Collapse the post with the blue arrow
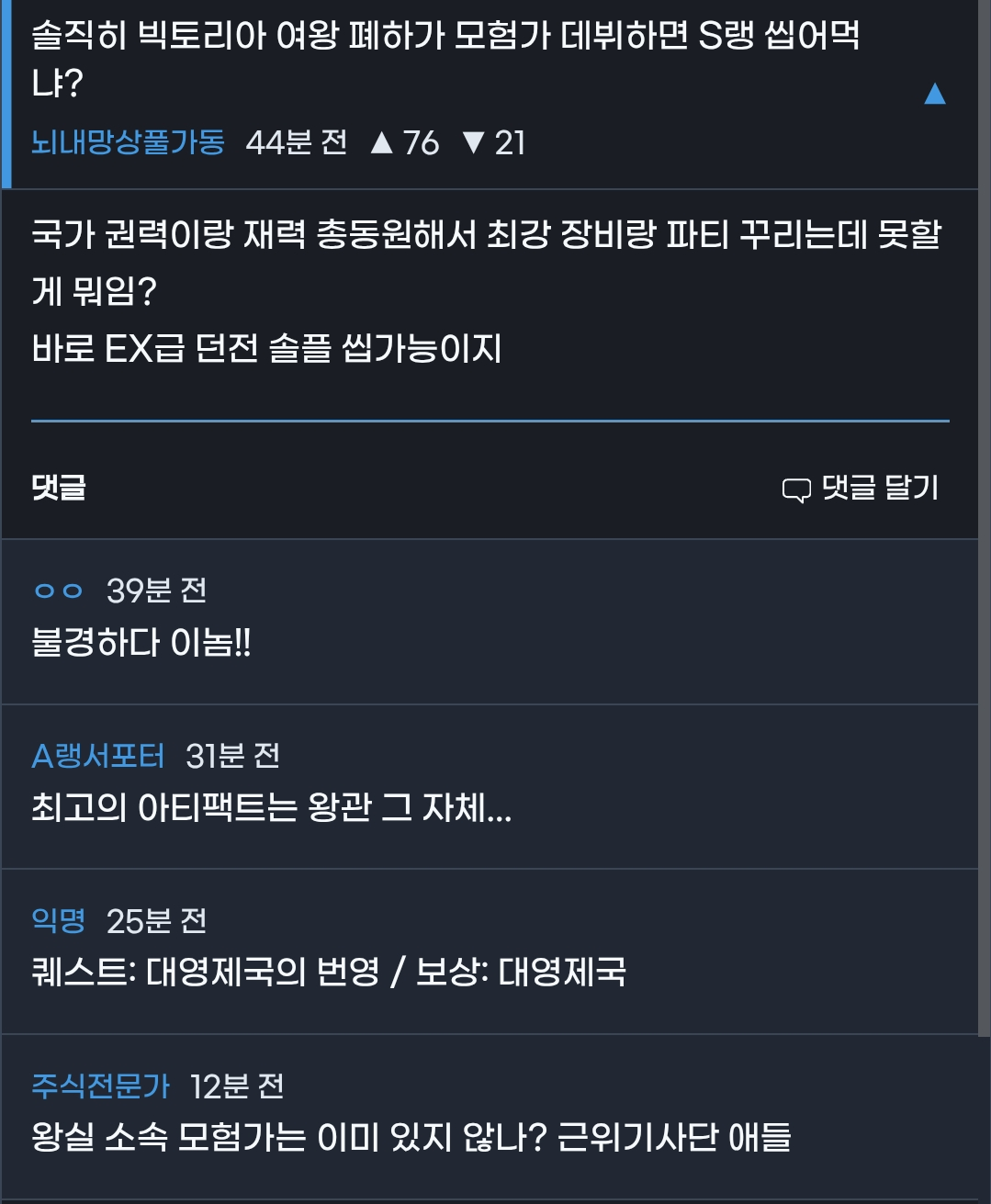991x1204 pixels. (934, 94)
